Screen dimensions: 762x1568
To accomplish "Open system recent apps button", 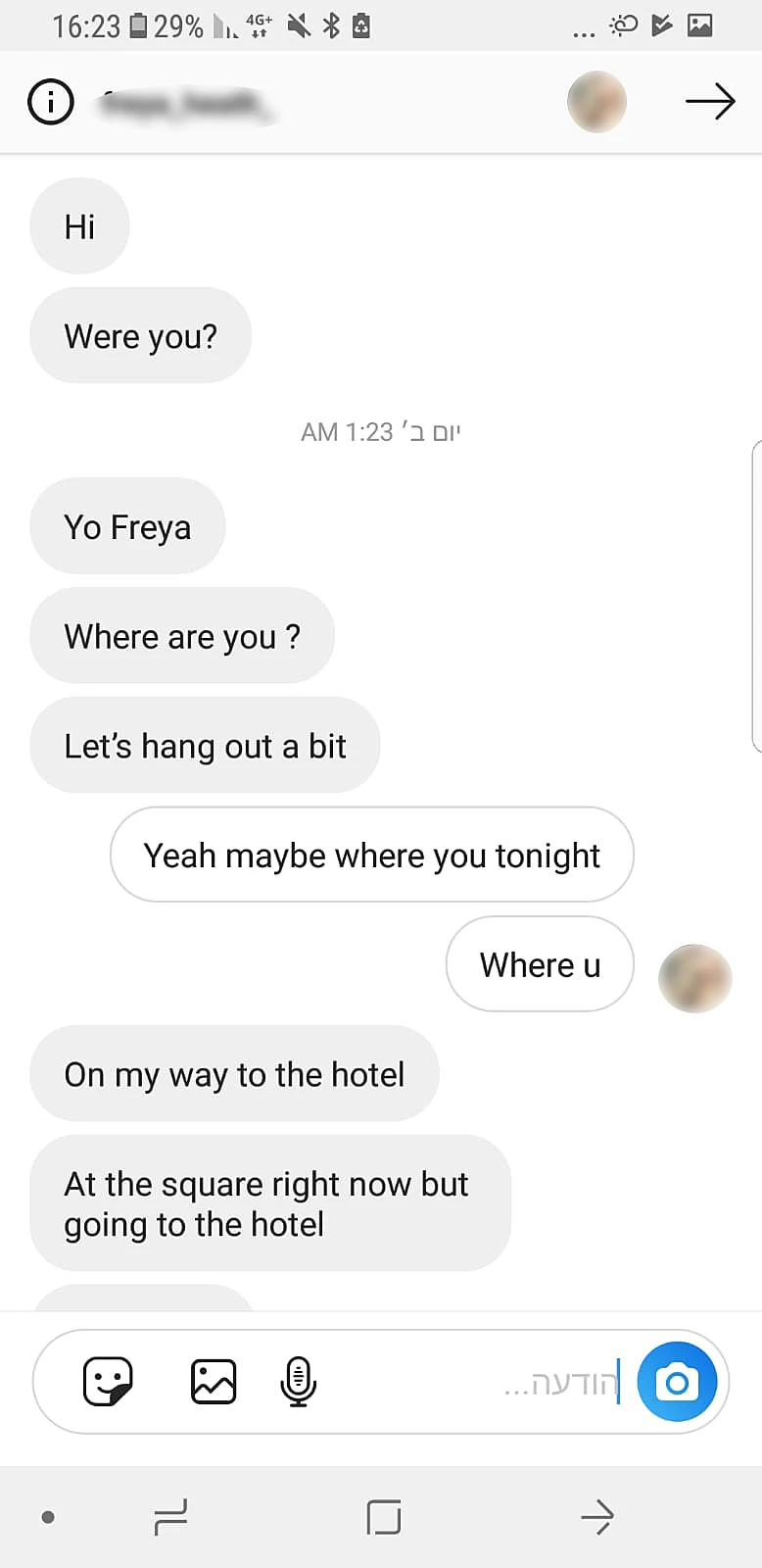I will pyautogui.click(x=170, y=1518).
